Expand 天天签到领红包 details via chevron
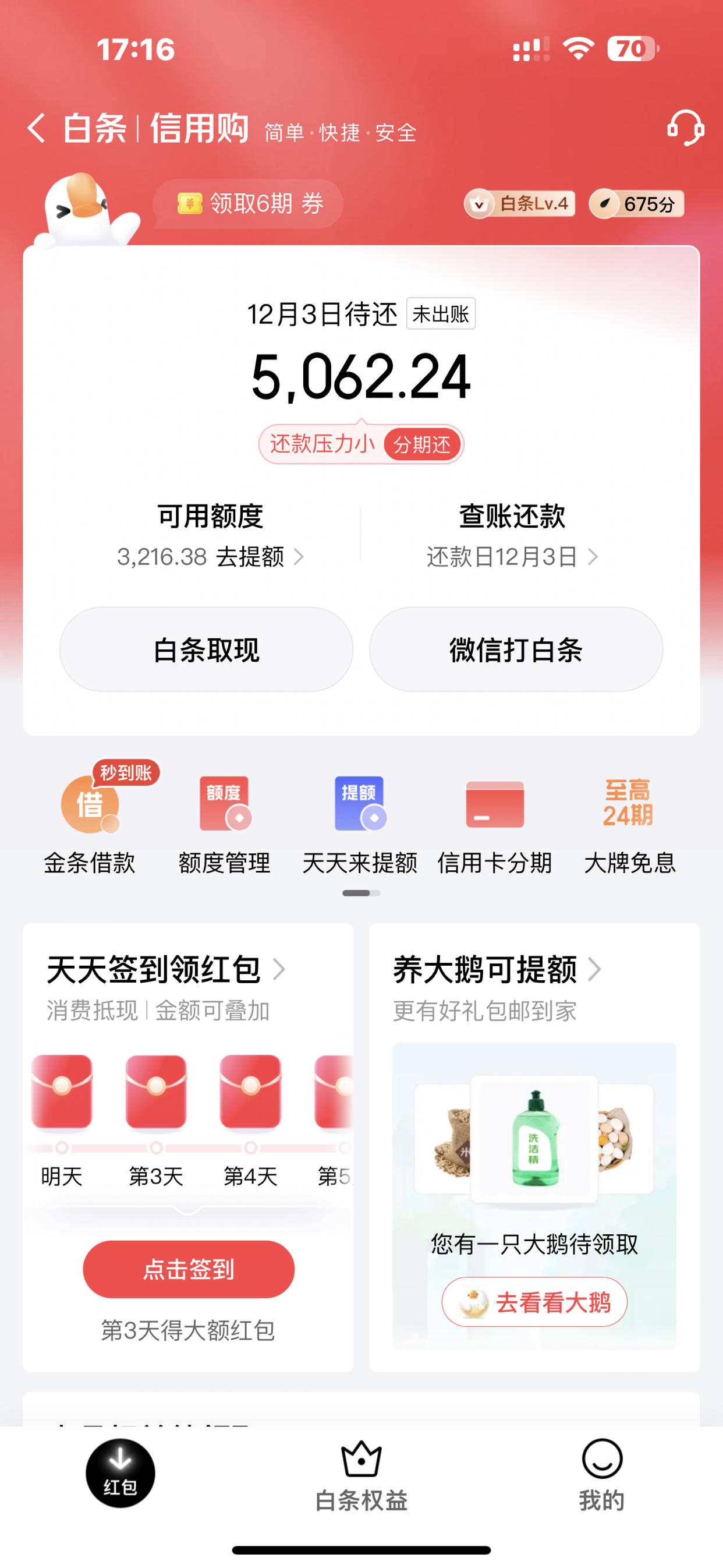Viewport: 723px width, 1568px height. click(x=283, y=971)
